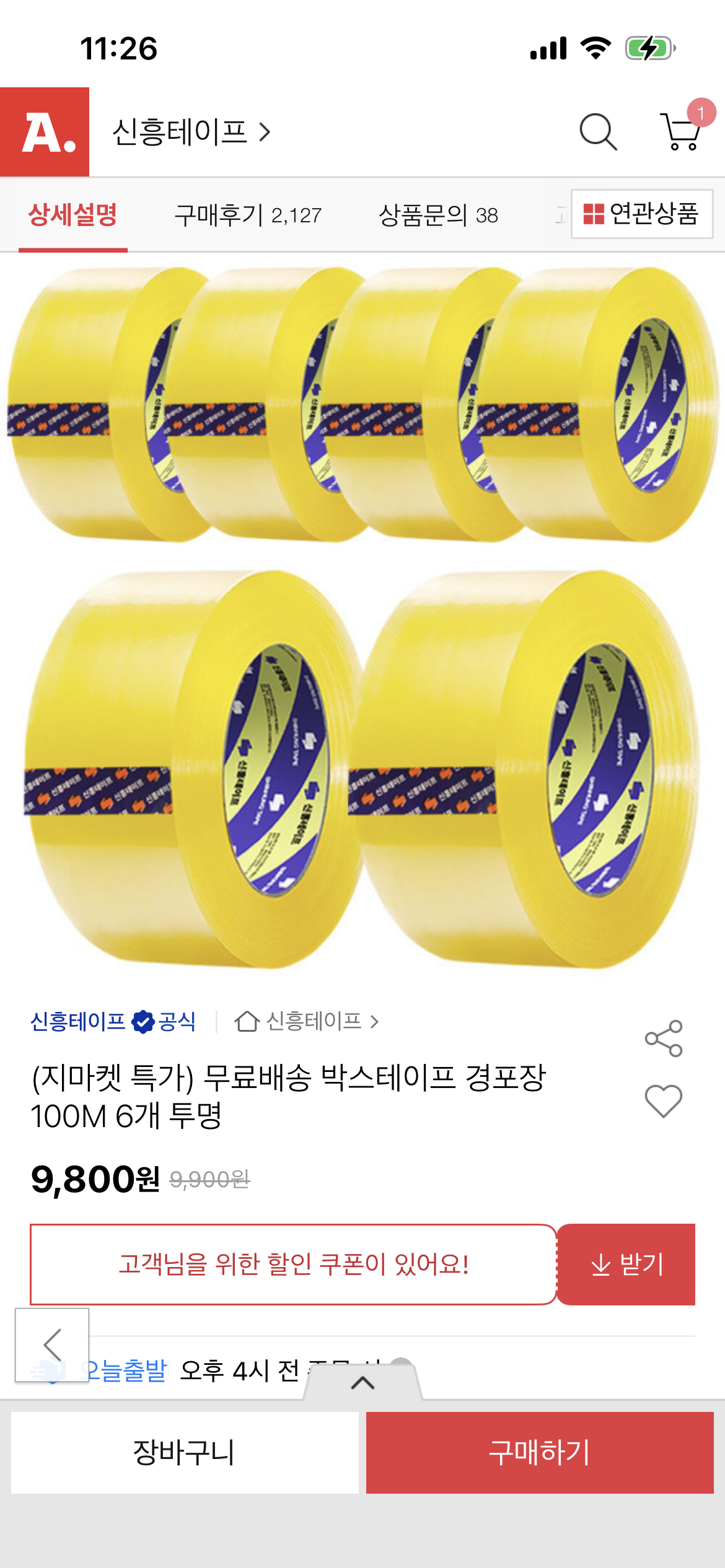Open the 신흥테이프 공식 brand link

[x=113, y=1021]
